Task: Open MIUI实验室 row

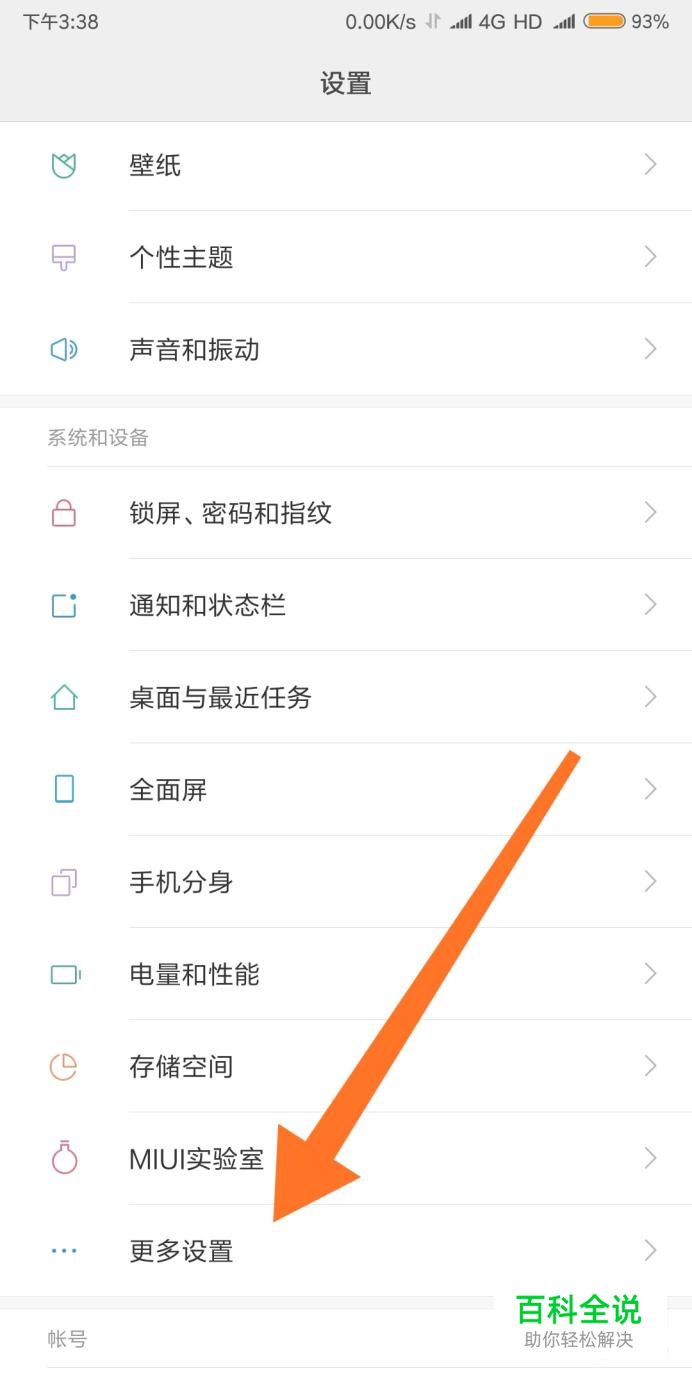Action: pos(346,1158)
